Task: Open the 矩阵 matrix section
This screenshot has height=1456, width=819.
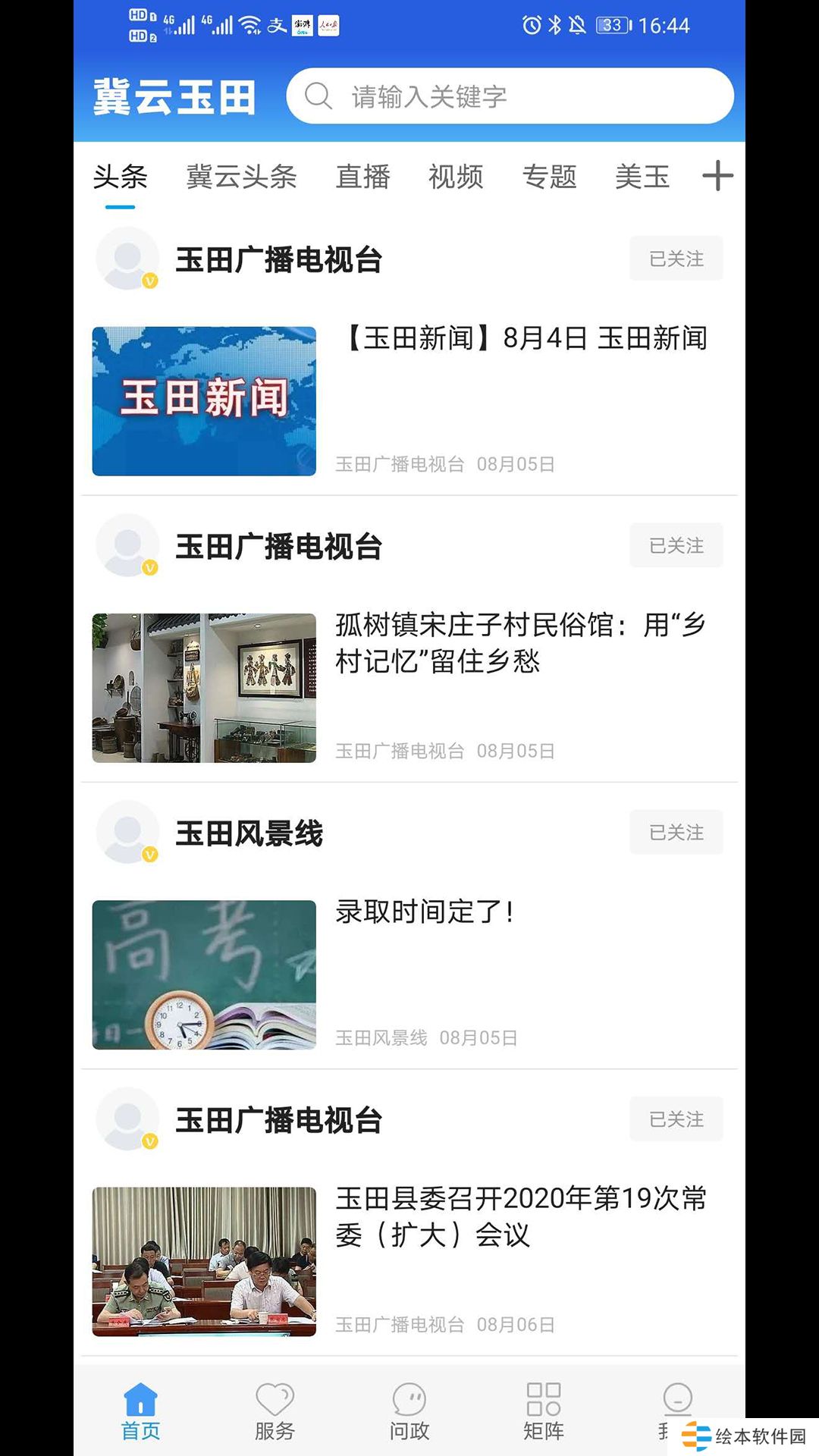Action: click(x=543, y=1409)
